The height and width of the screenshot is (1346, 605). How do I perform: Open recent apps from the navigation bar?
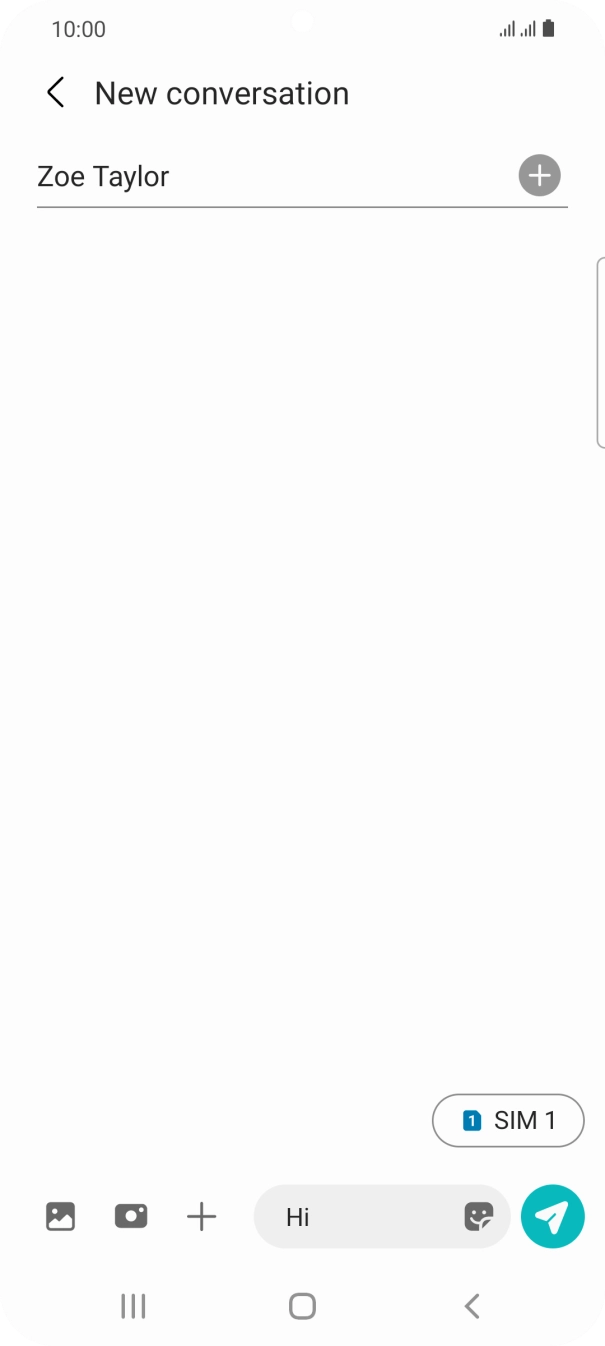coord(133,1306)
